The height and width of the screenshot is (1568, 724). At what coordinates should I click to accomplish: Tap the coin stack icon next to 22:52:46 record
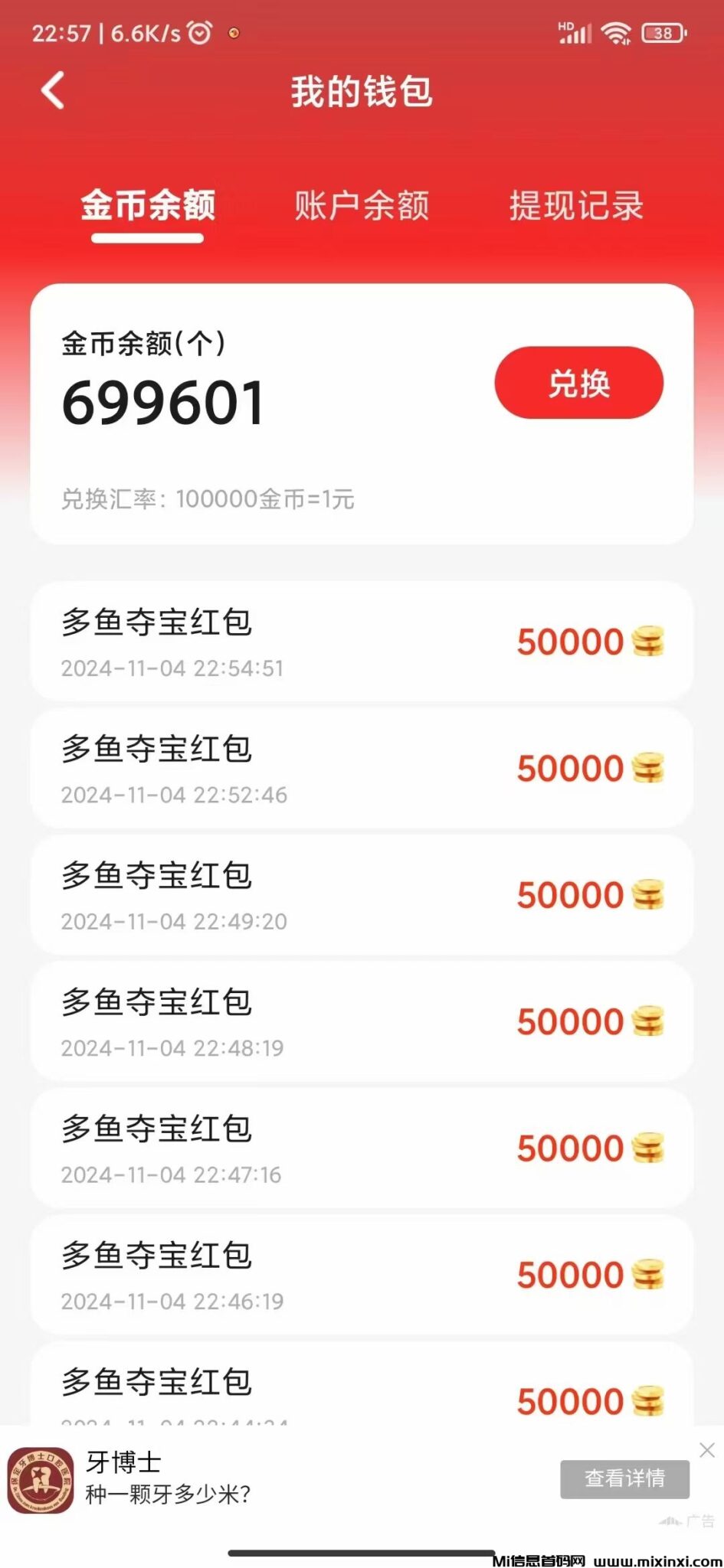pos(648,768)
